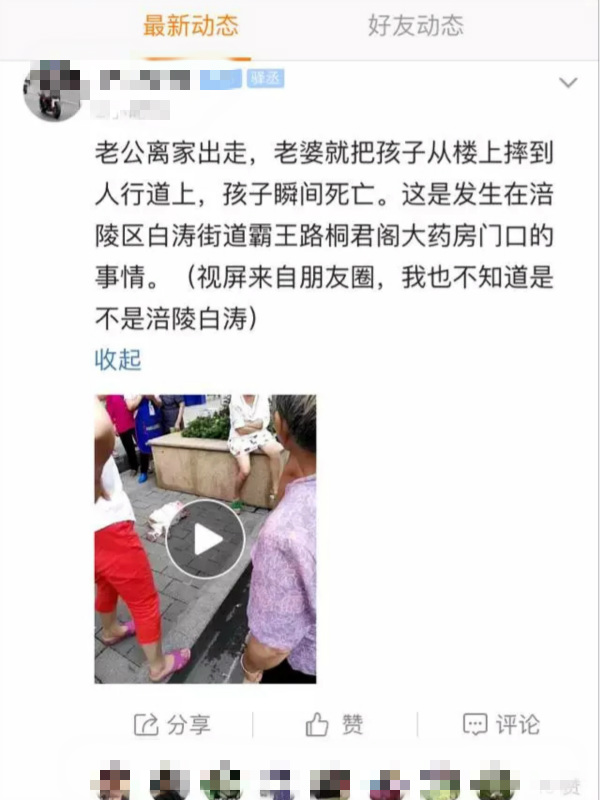Collapse the post text via 收起

click(x=118, y=360)
